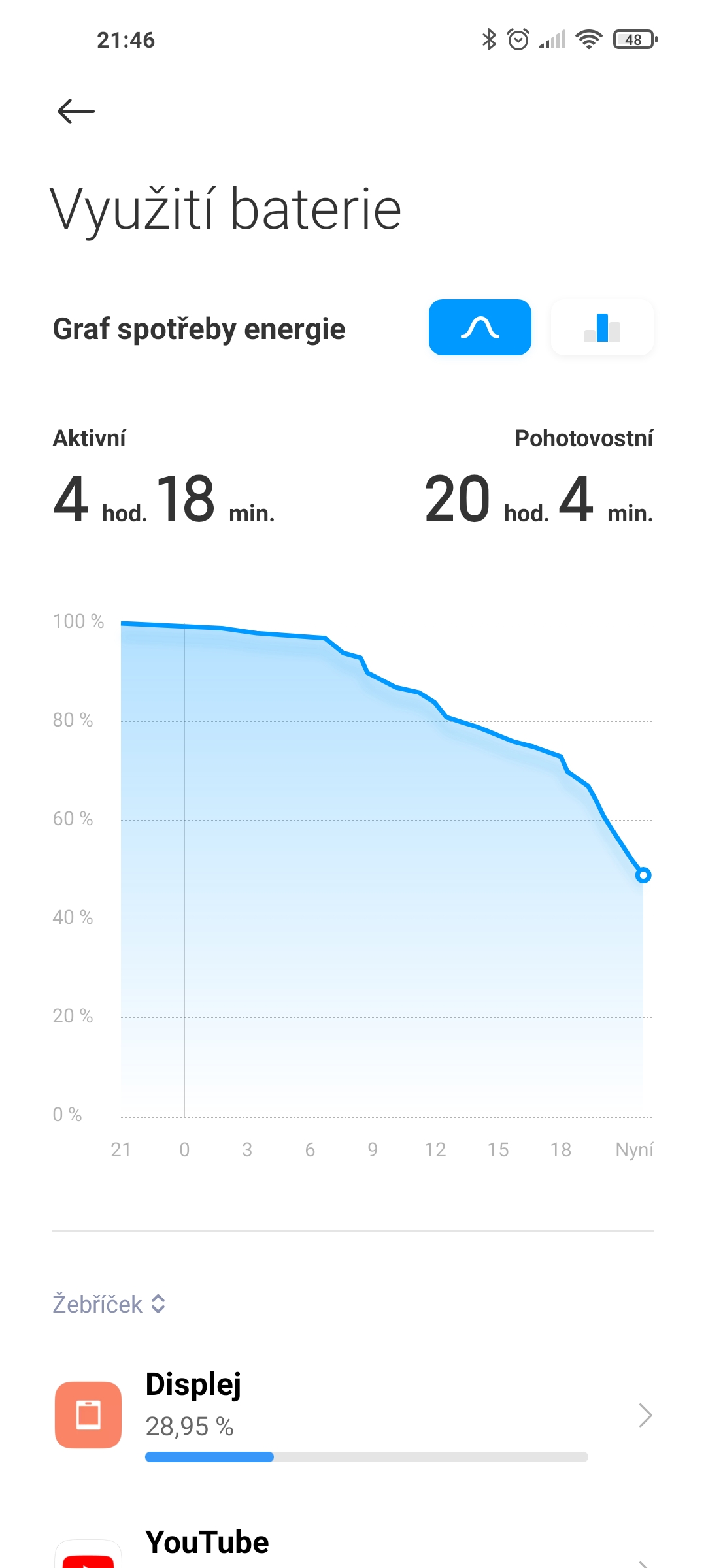The height and width of the screenshot is (1568, 706).
Task: Open Displej battery usage details
Action: click(x=353, y=1415)
